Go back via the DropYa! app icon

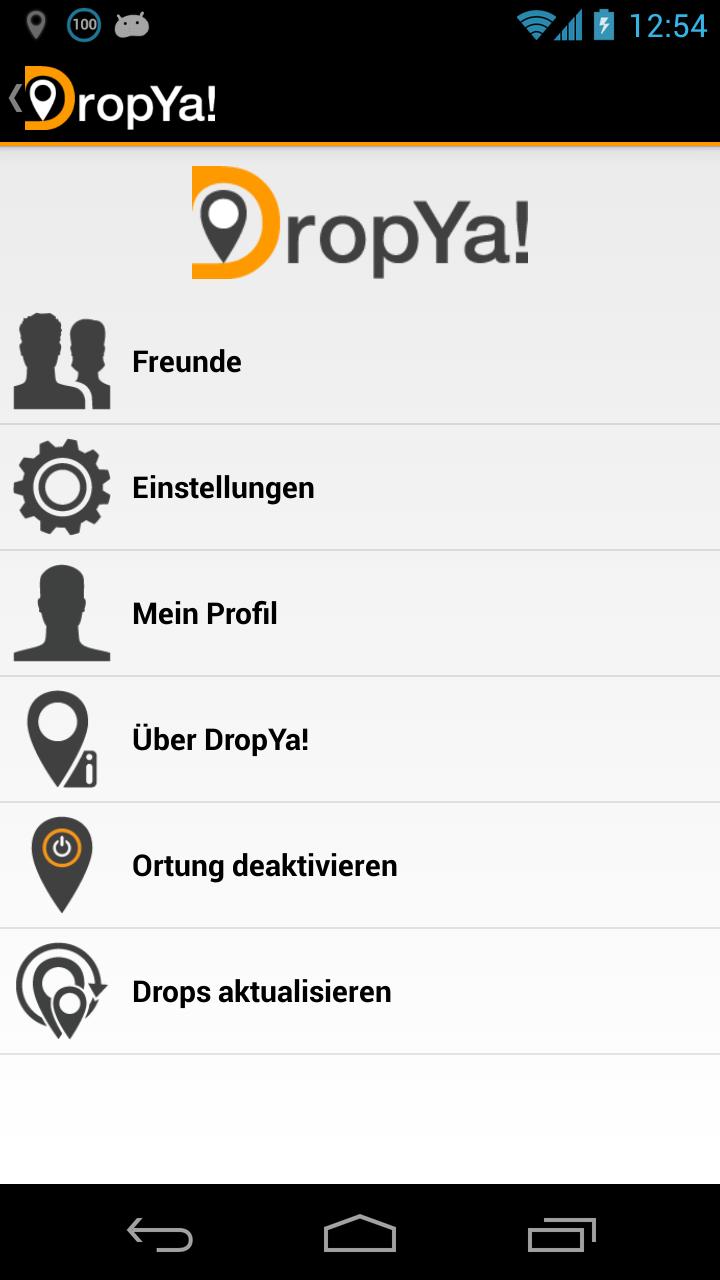48,100
